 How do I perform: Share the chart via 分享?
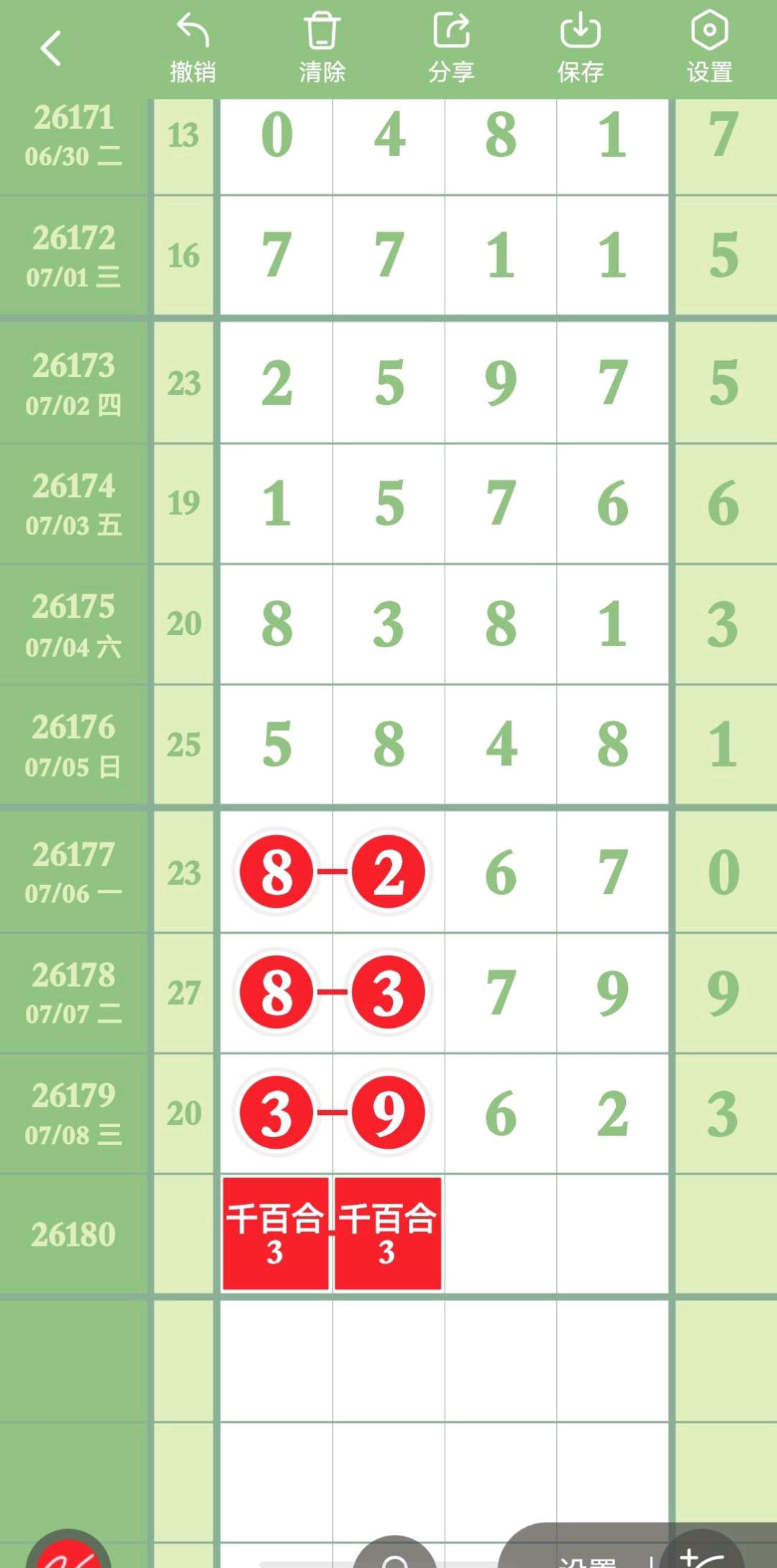(x=451, y=48)
